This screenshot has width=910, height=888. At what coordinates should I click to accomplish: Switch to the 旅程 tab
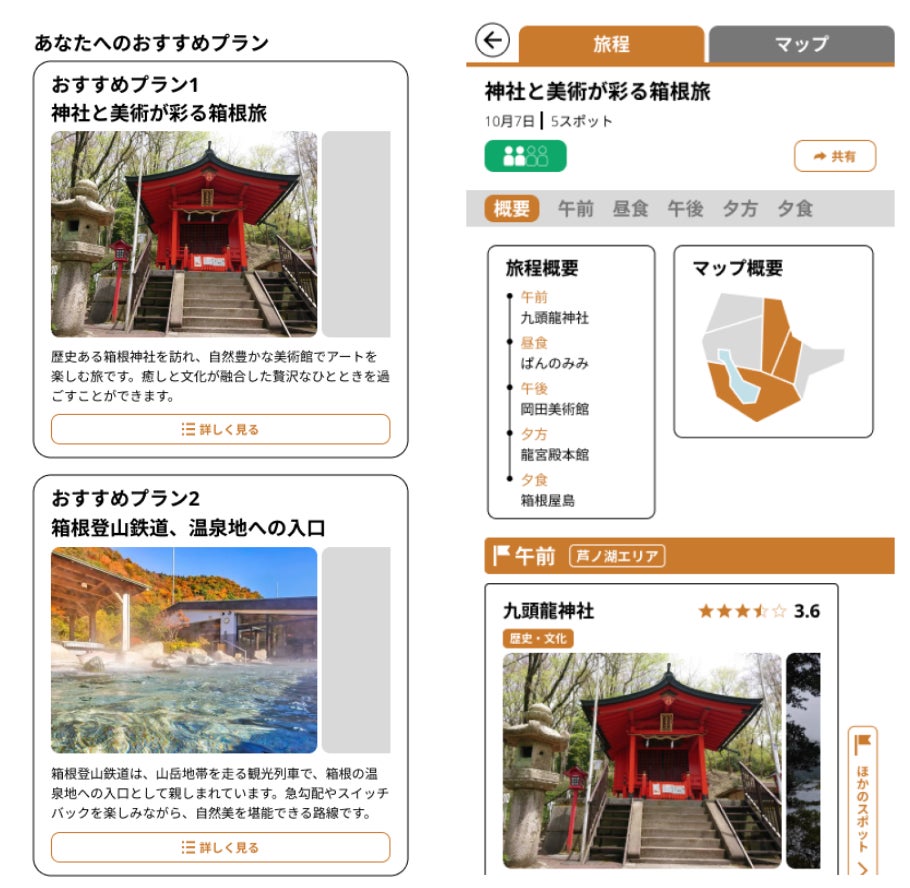click(611, 44)
